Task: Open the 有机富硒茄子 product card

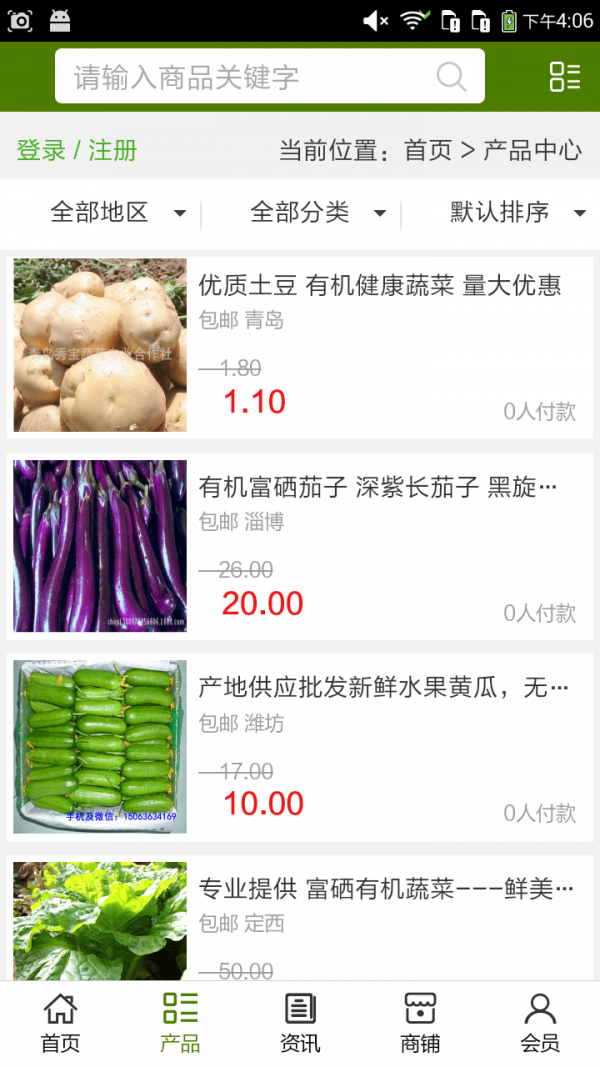Action: click(x=300, y=546)
